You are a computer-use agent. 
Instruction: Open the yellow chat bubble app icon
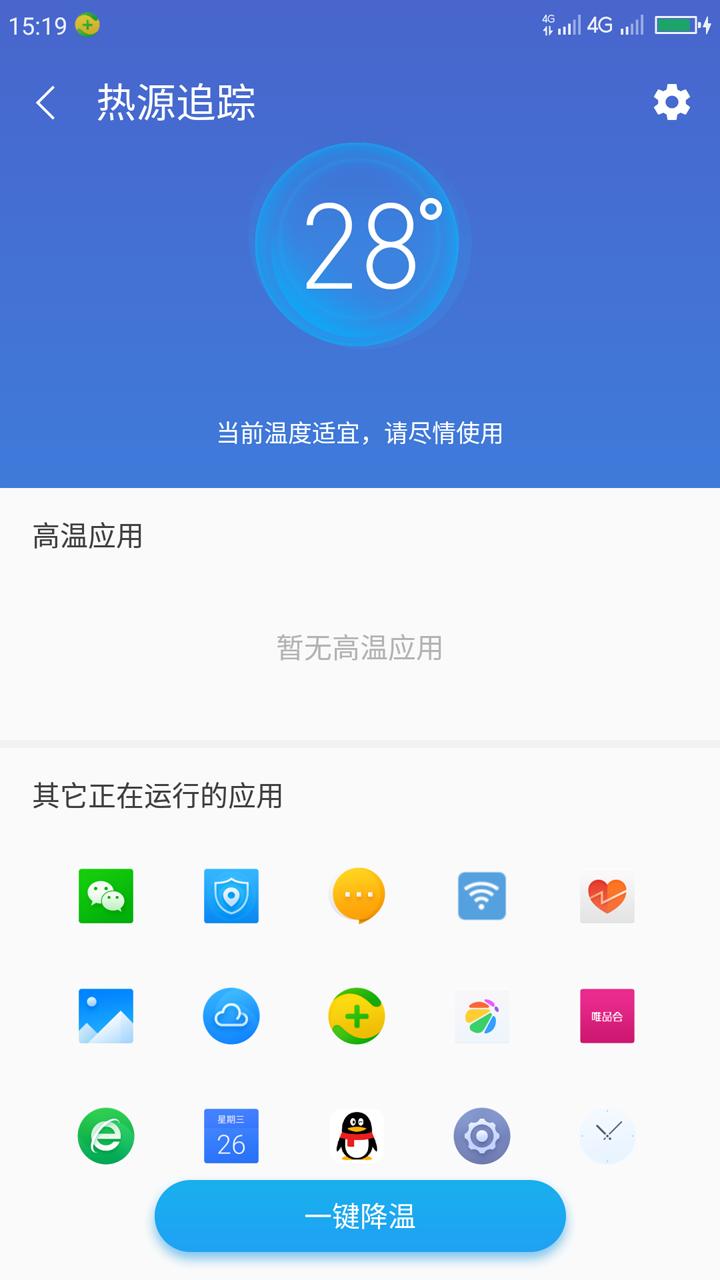coord(357,897)
